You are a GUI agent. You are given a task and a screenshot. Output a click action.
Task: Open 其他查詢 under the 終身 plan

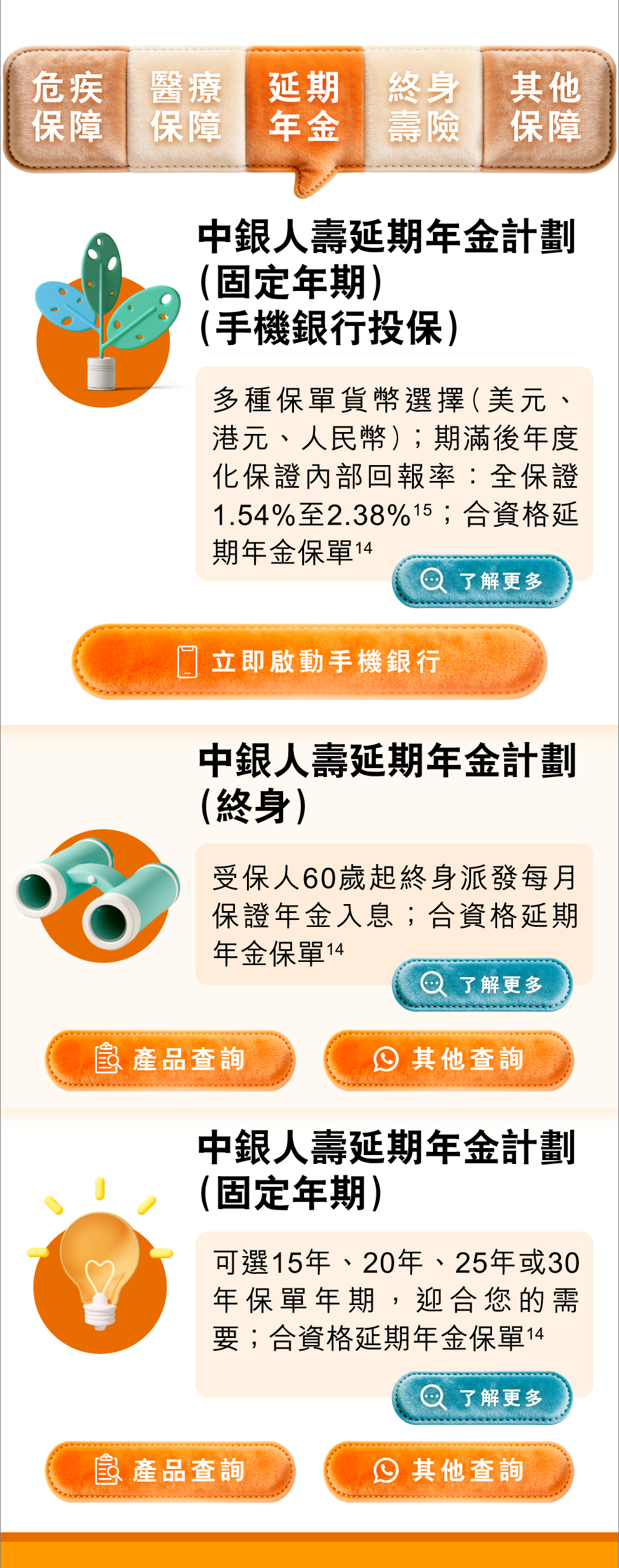[x=449, y=1060]
